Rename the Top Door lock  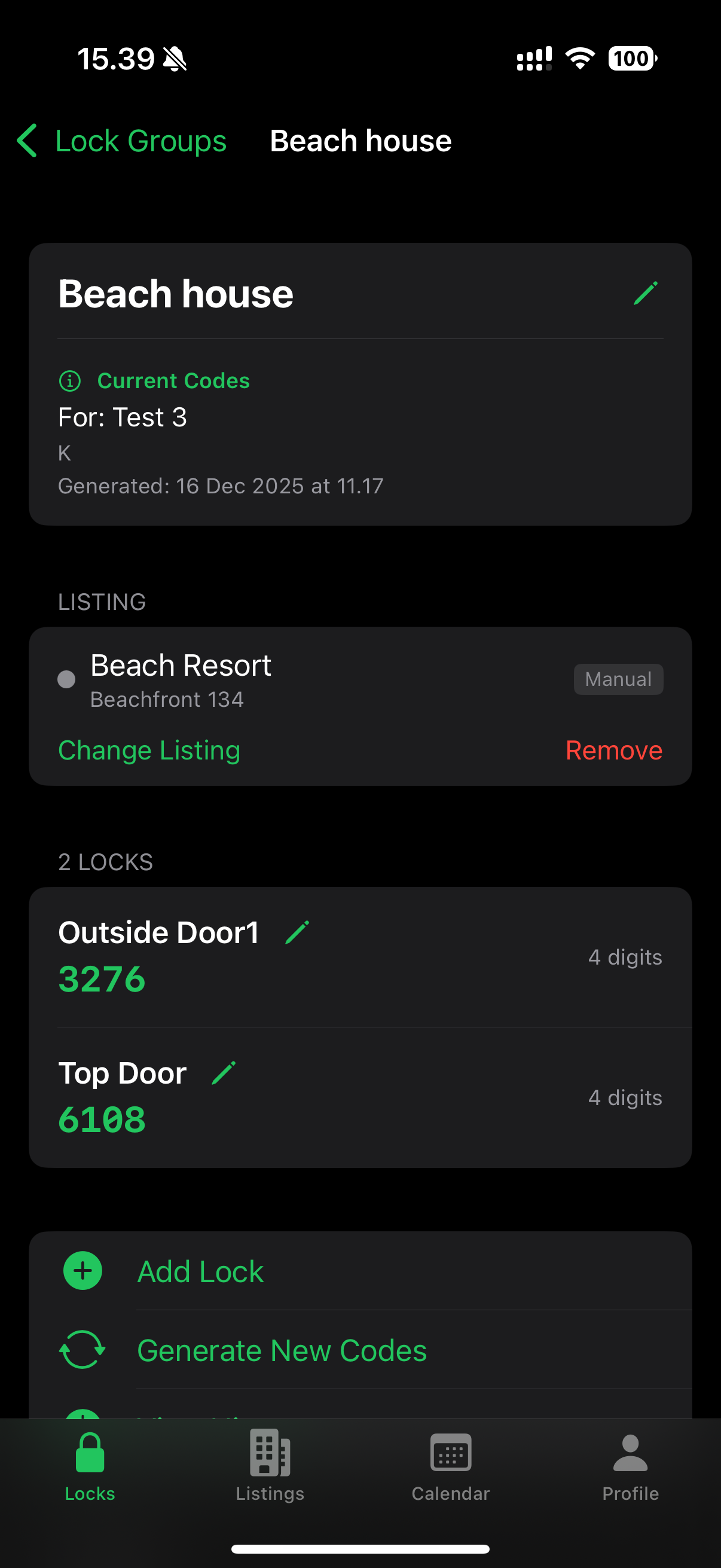(x=224, y=1073)
